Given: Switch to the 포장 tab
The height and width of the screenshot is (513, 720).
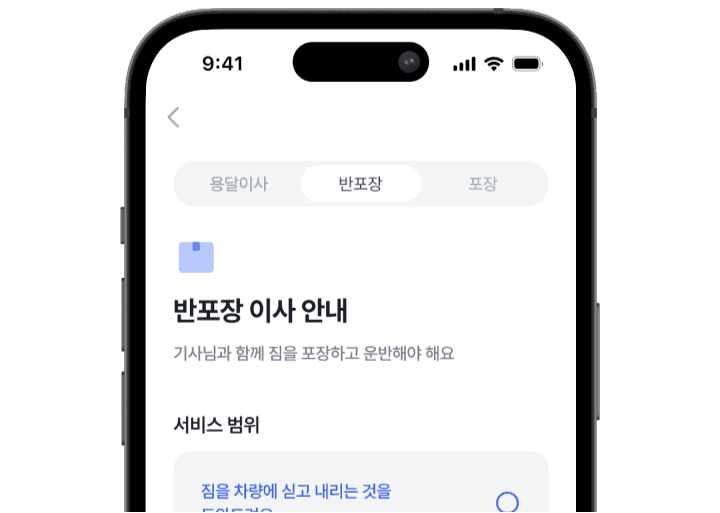Looking at the screenshot, I should [483, 184].
